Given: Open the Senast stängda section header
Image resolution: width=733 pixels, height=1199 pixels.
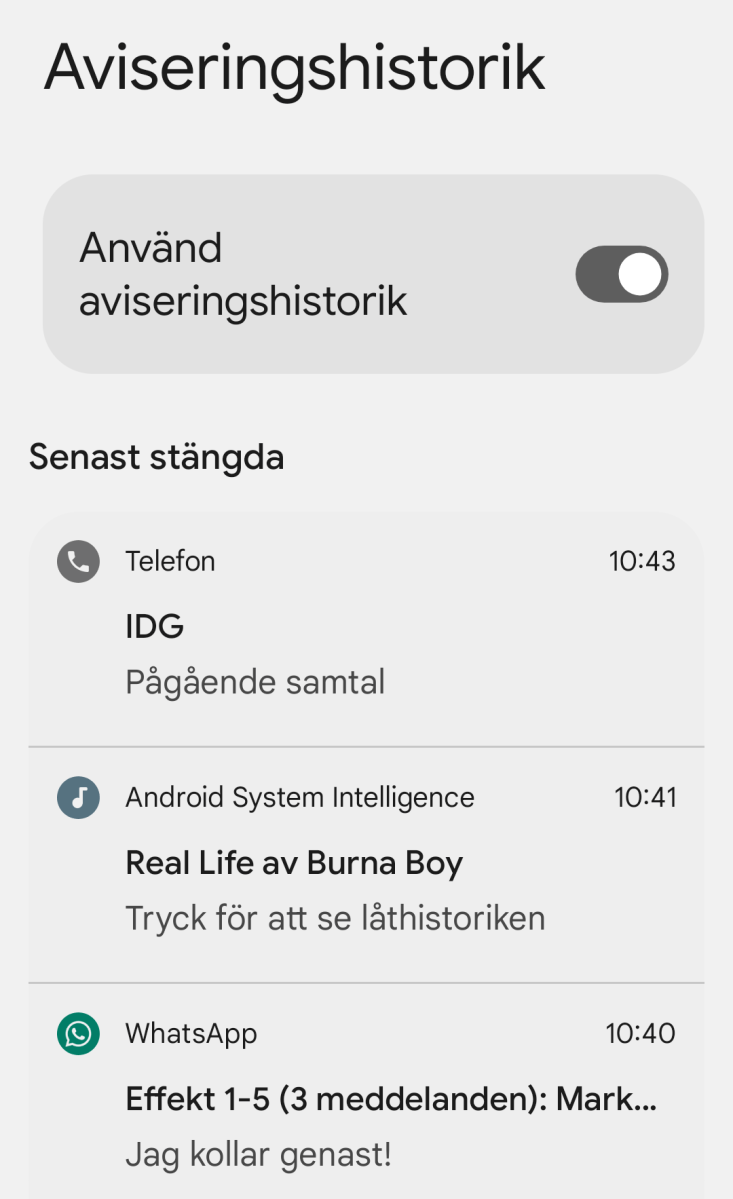Looking at the screenshot, I should pos(157,457).
